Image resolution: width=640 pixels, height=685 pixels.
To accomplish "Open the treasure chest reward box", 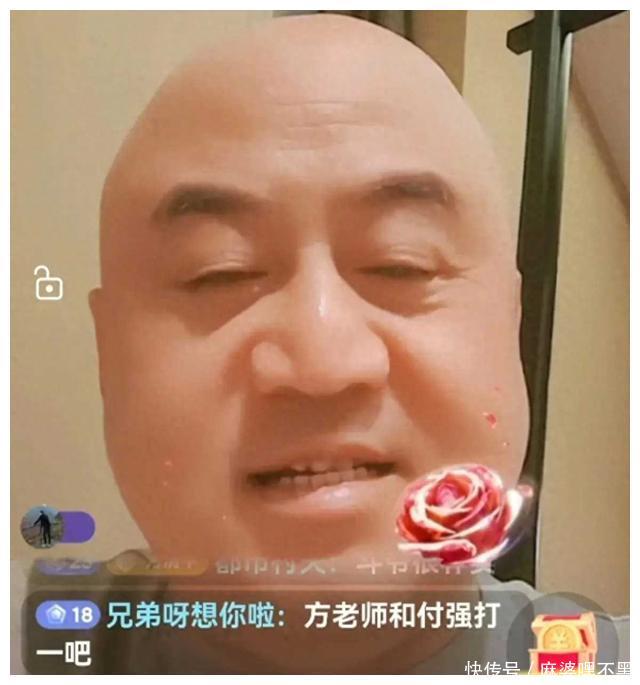I will pyautogui.click(x=562, y=638).
